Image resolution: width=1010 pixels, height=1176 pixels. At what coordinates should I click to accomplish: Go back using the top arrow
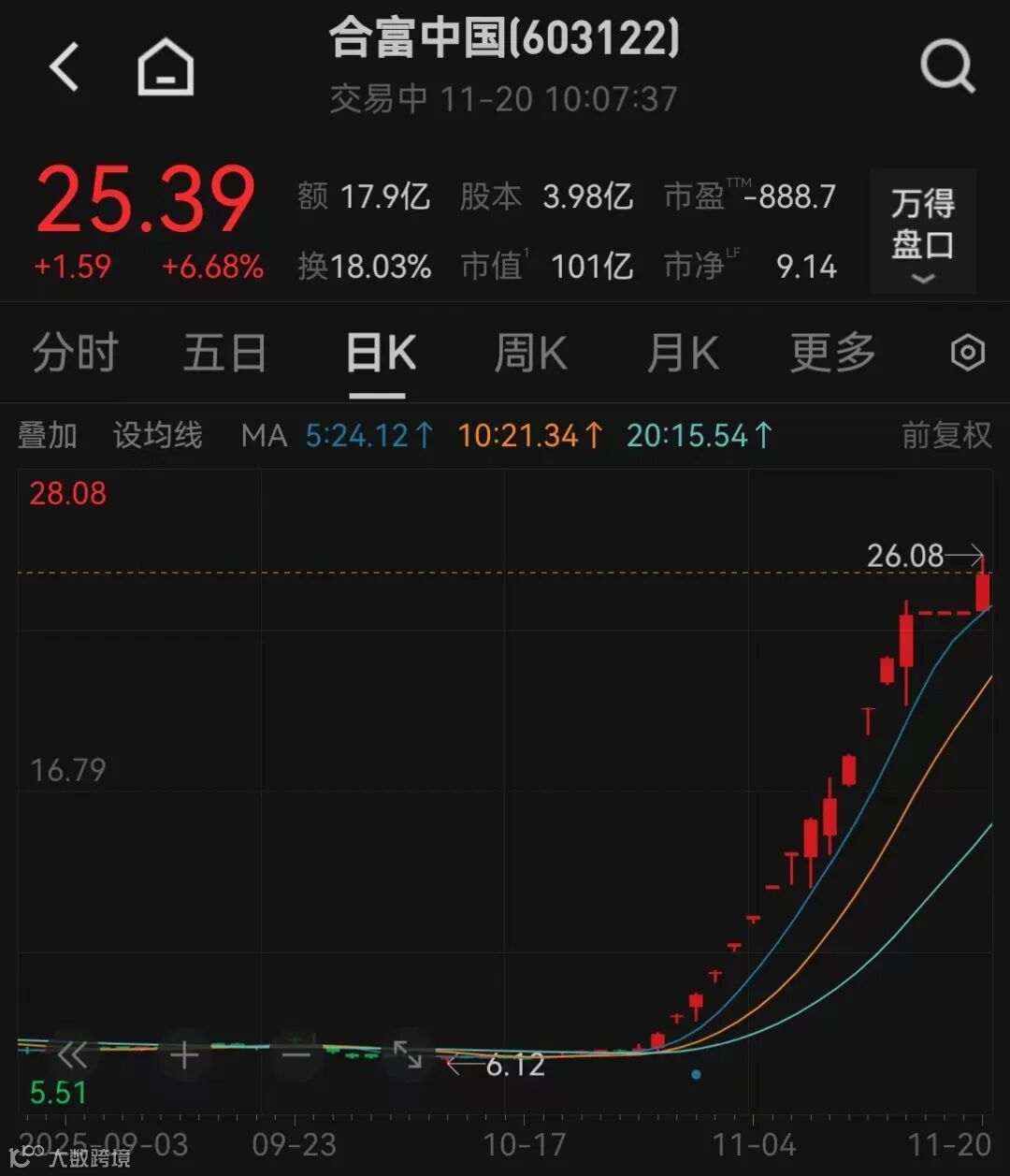click(64, 68)
